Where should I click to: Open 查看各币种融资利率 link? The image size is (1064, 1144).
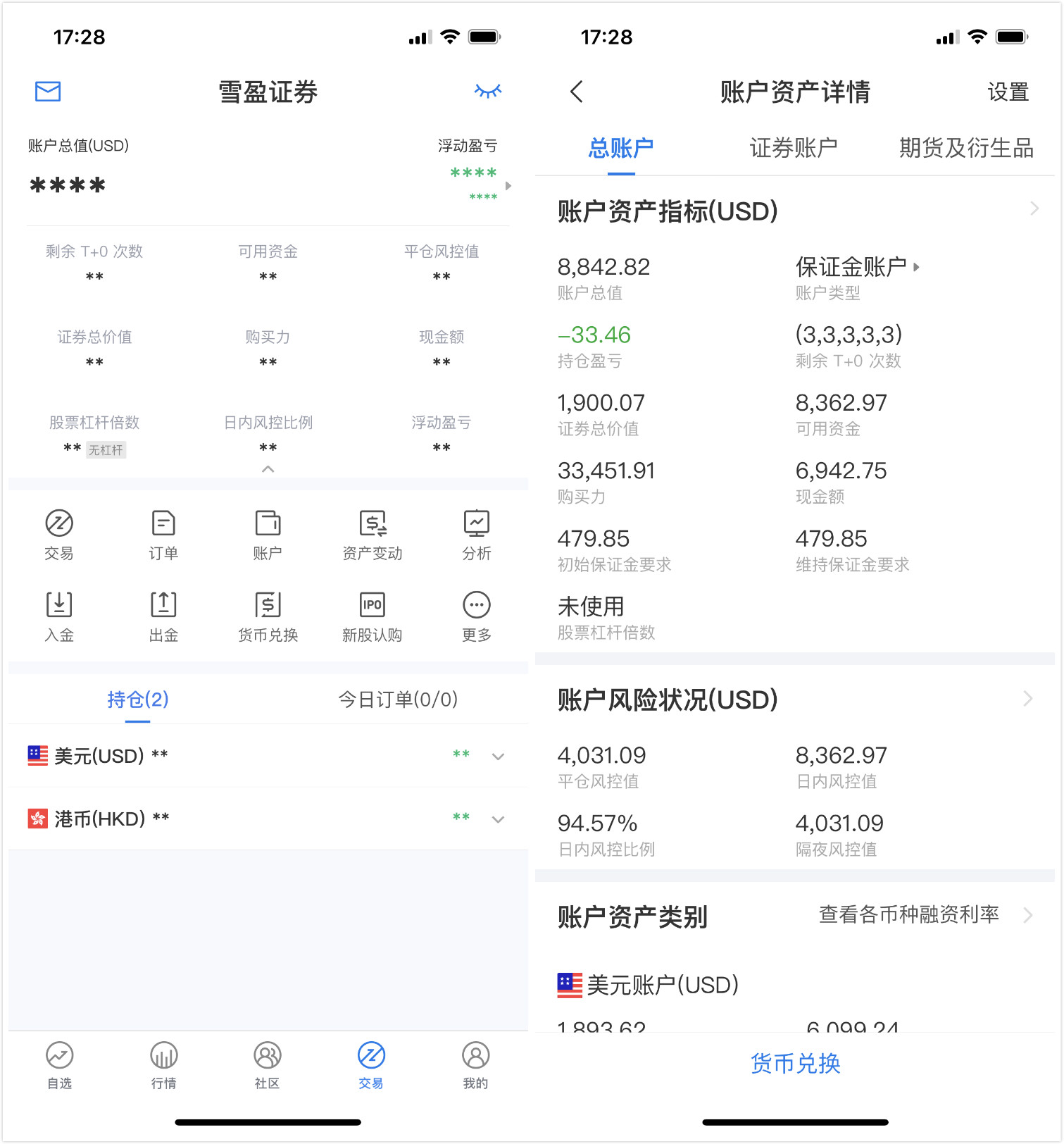[x=907, y=915]
